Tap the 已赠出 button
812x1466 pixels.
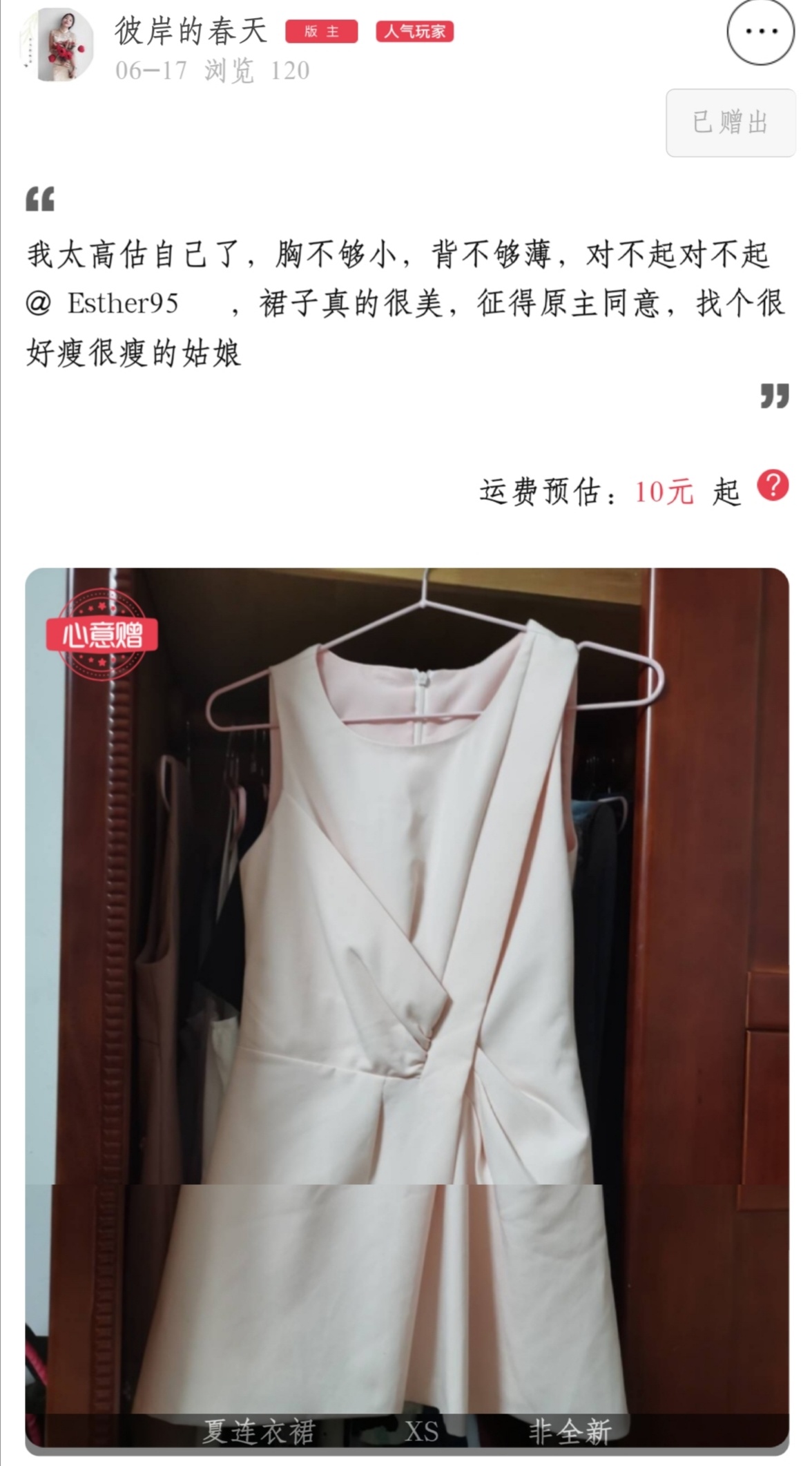click(730, 123)
